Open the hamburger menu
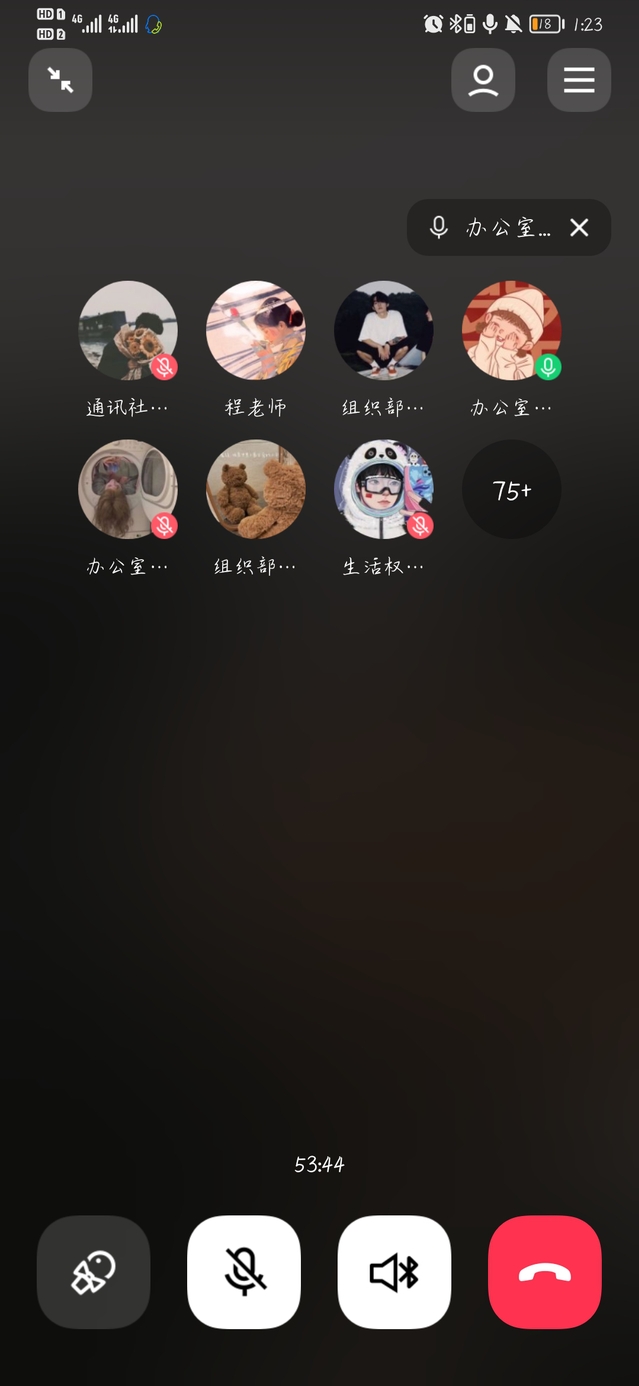 (x=579, y=80)
